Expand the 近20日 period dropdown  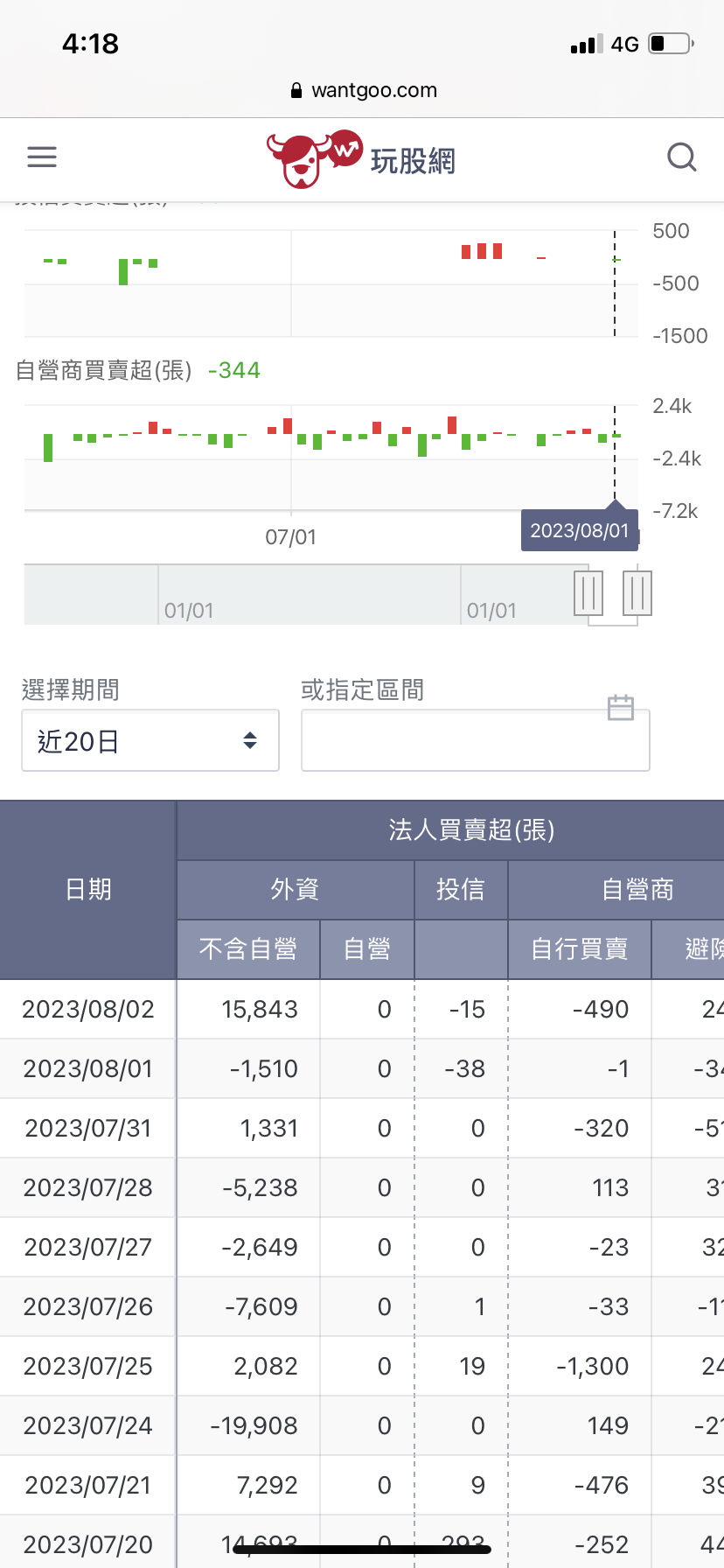[x=150, y=741]
